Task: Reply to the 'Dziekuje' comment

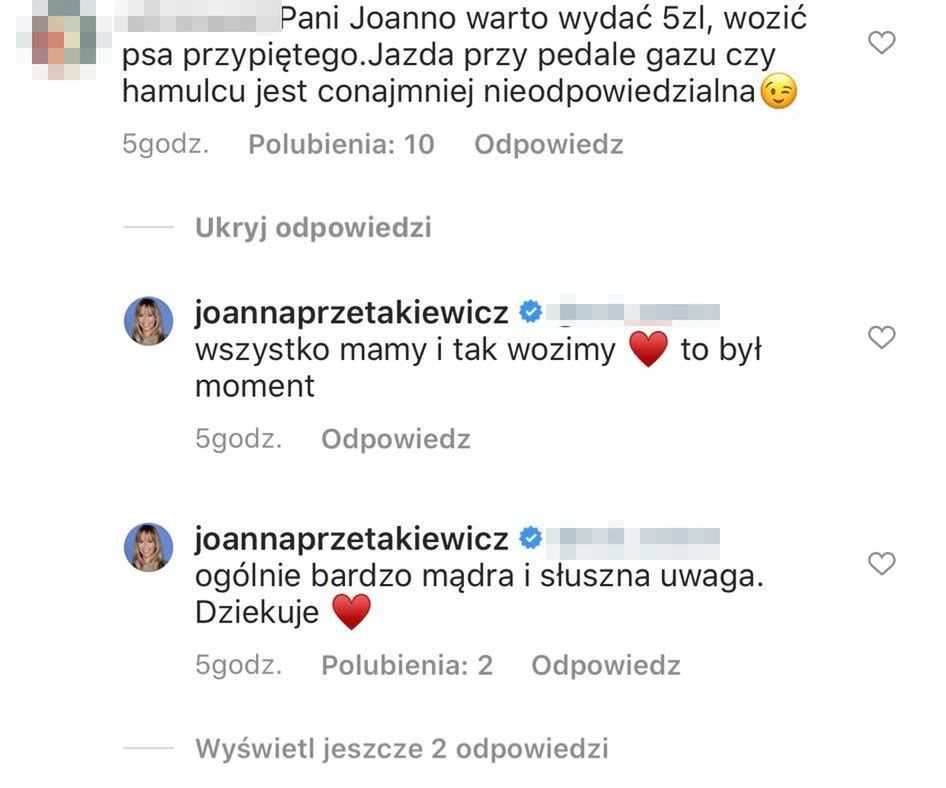Action: (605, 665)
